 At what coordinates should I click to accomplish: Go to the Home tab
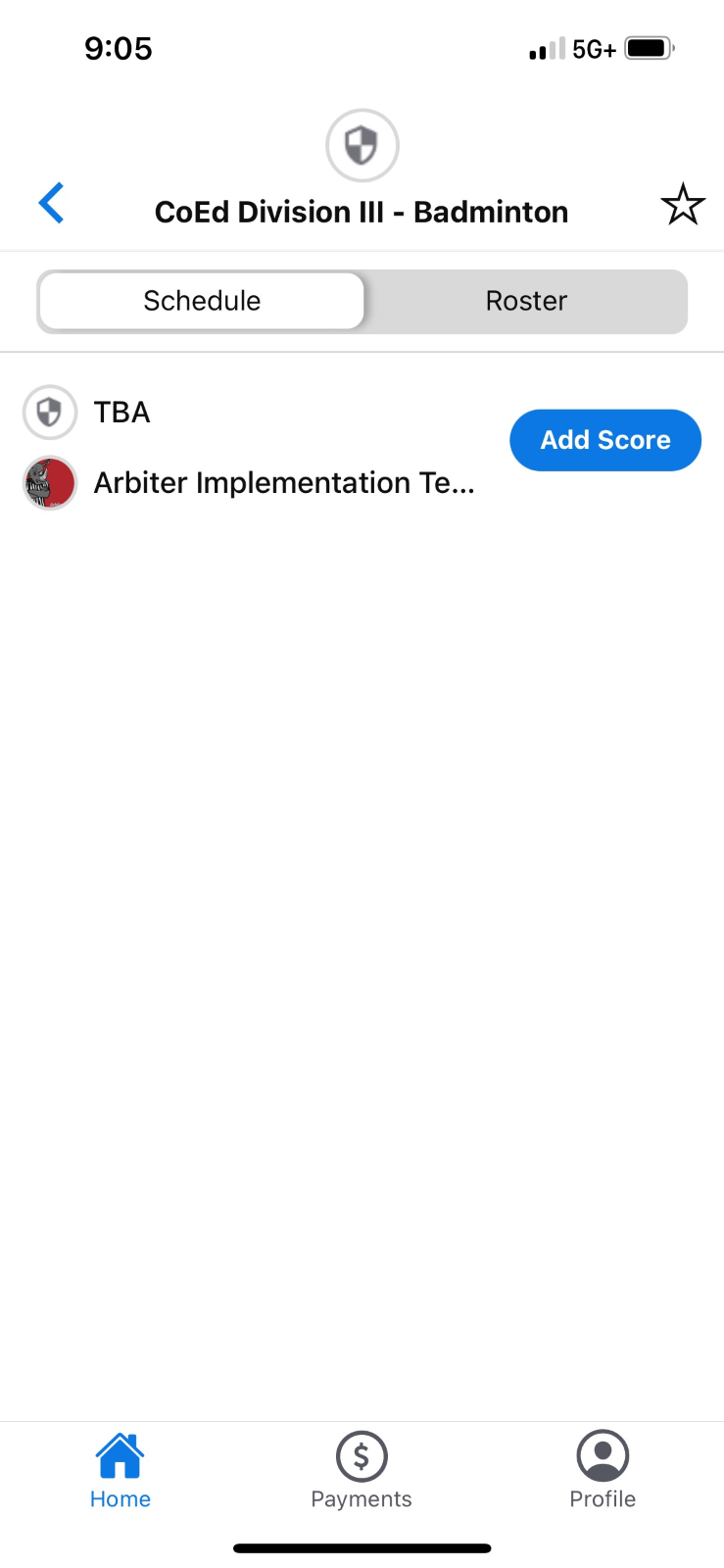pyautogui.click(x=121, y=1470)
